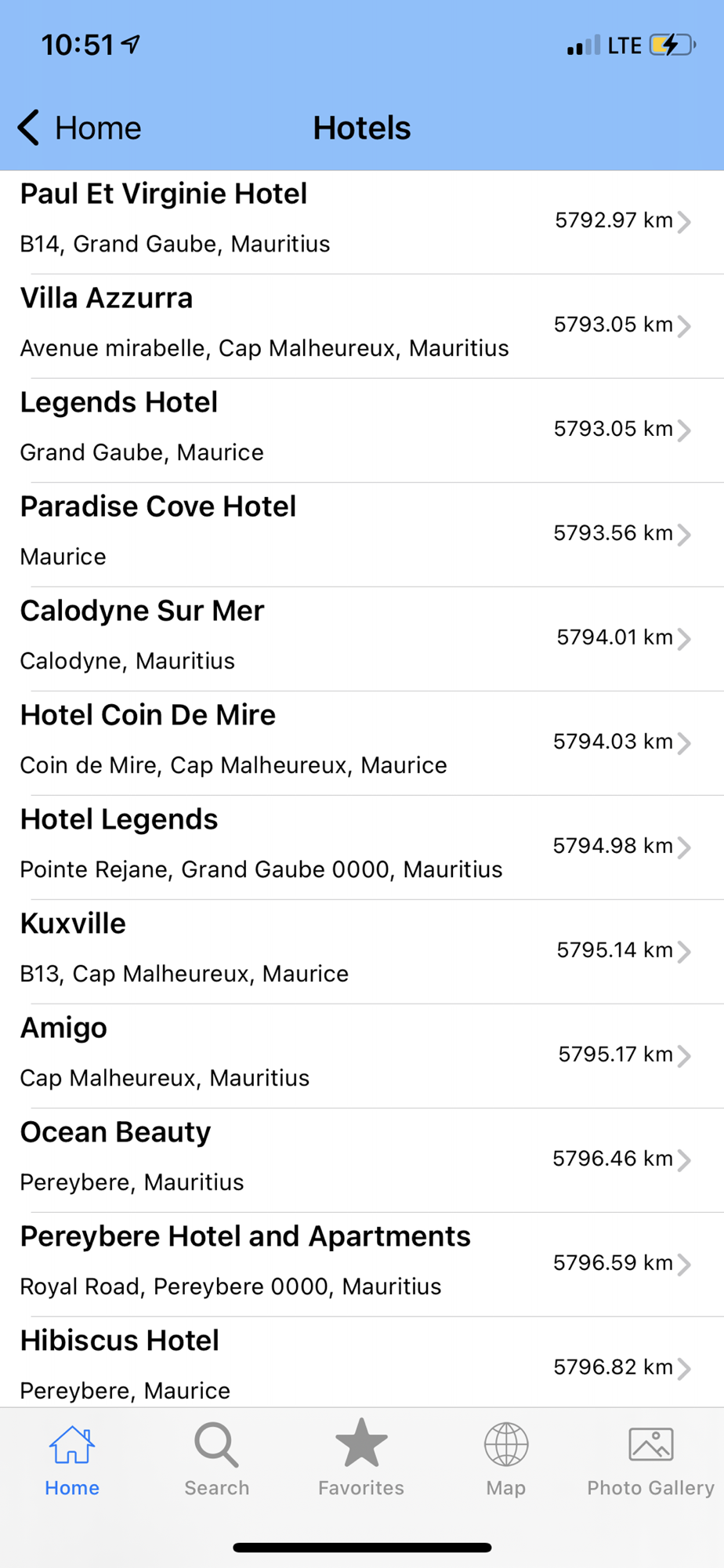Go back to Home screen

tap(79, 128)
